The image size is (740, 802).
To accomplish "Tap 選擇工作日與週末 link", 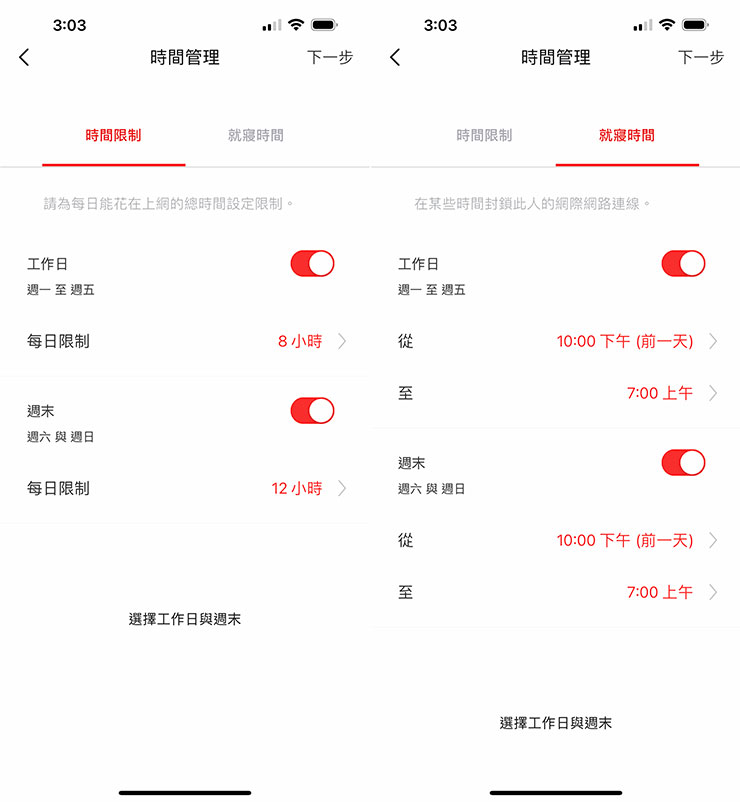I will pyautogui.click(x=185, y=618).
